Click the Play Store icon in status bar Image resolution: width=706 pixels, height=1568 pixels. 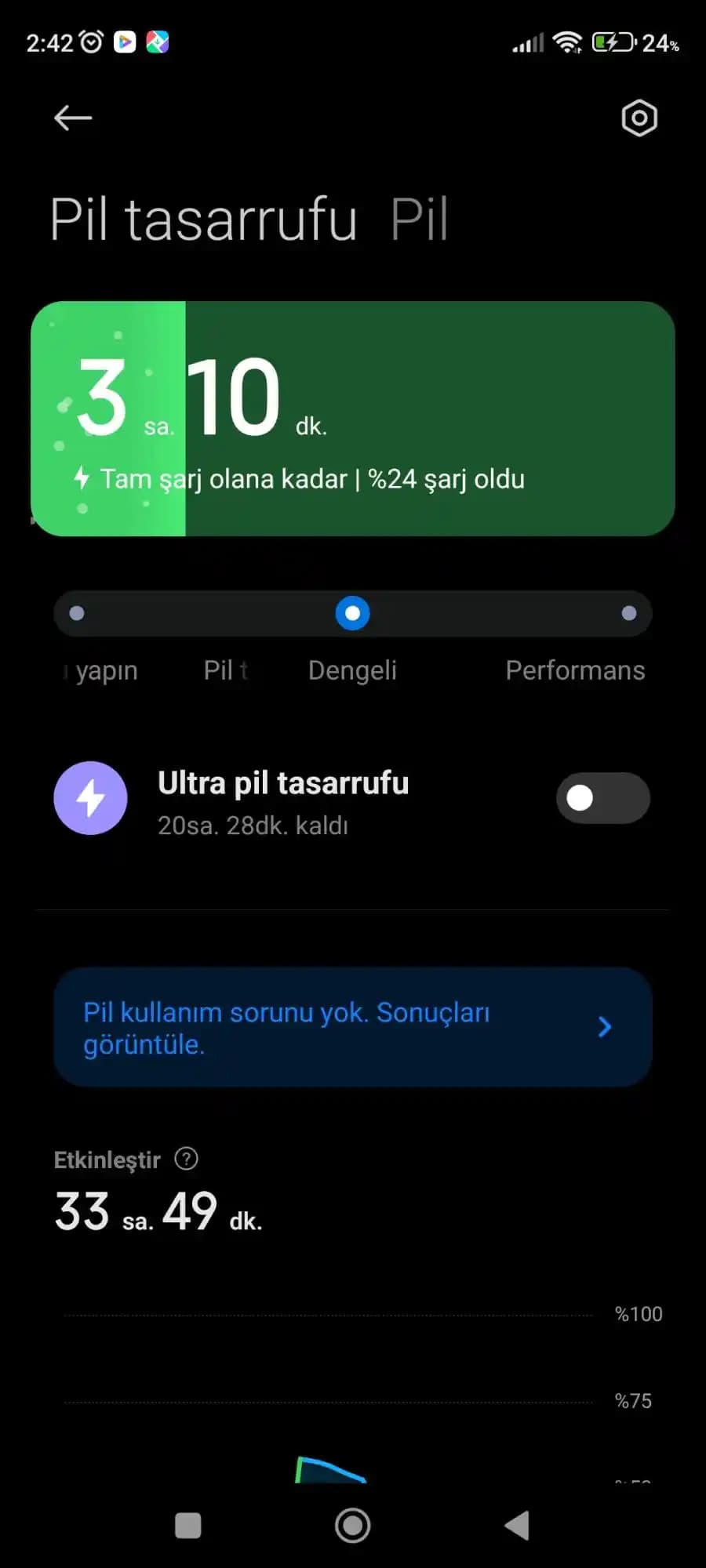[x=124, y=42]
